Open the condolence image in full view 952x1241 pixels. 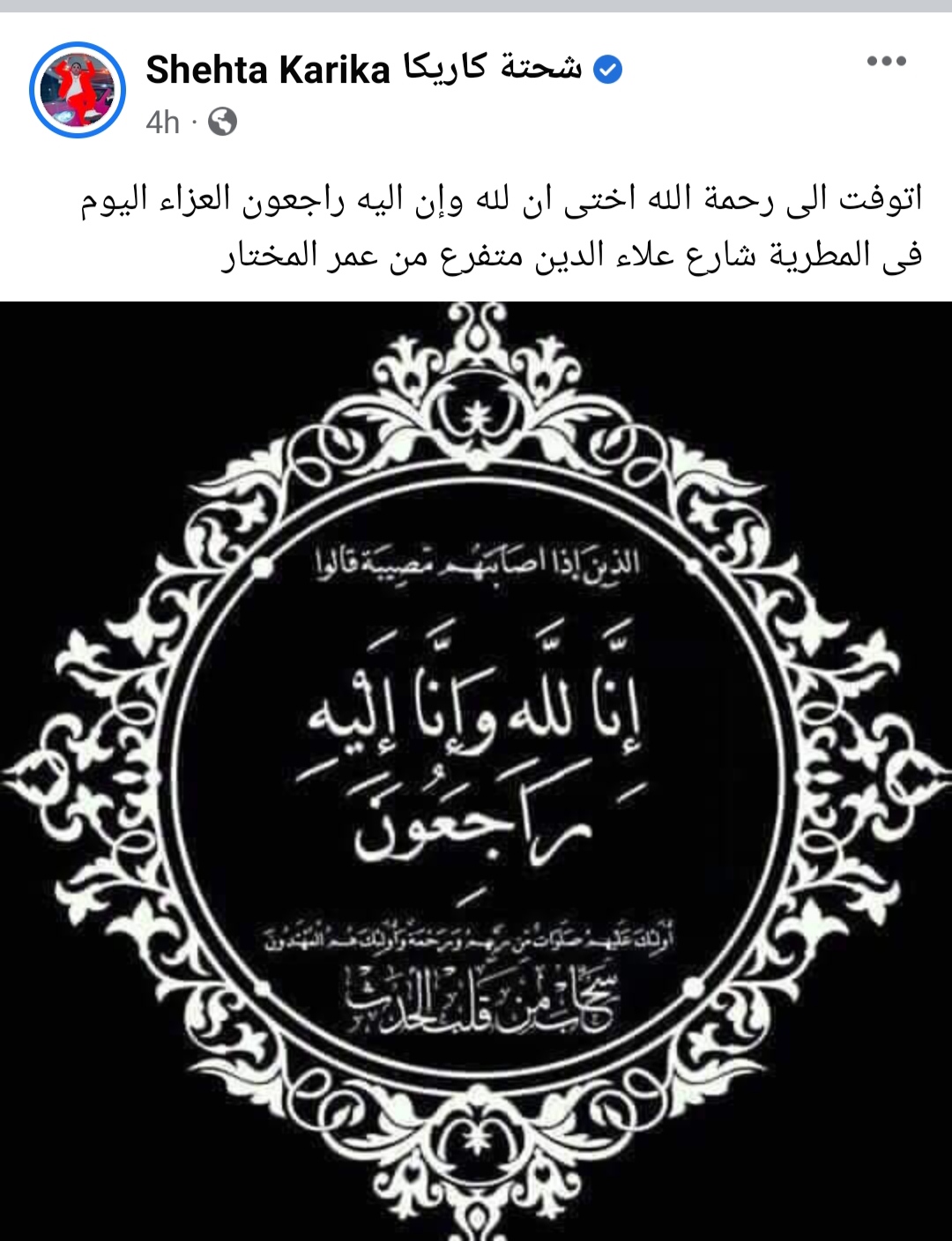pyautogui.click(x=476, y=770)
